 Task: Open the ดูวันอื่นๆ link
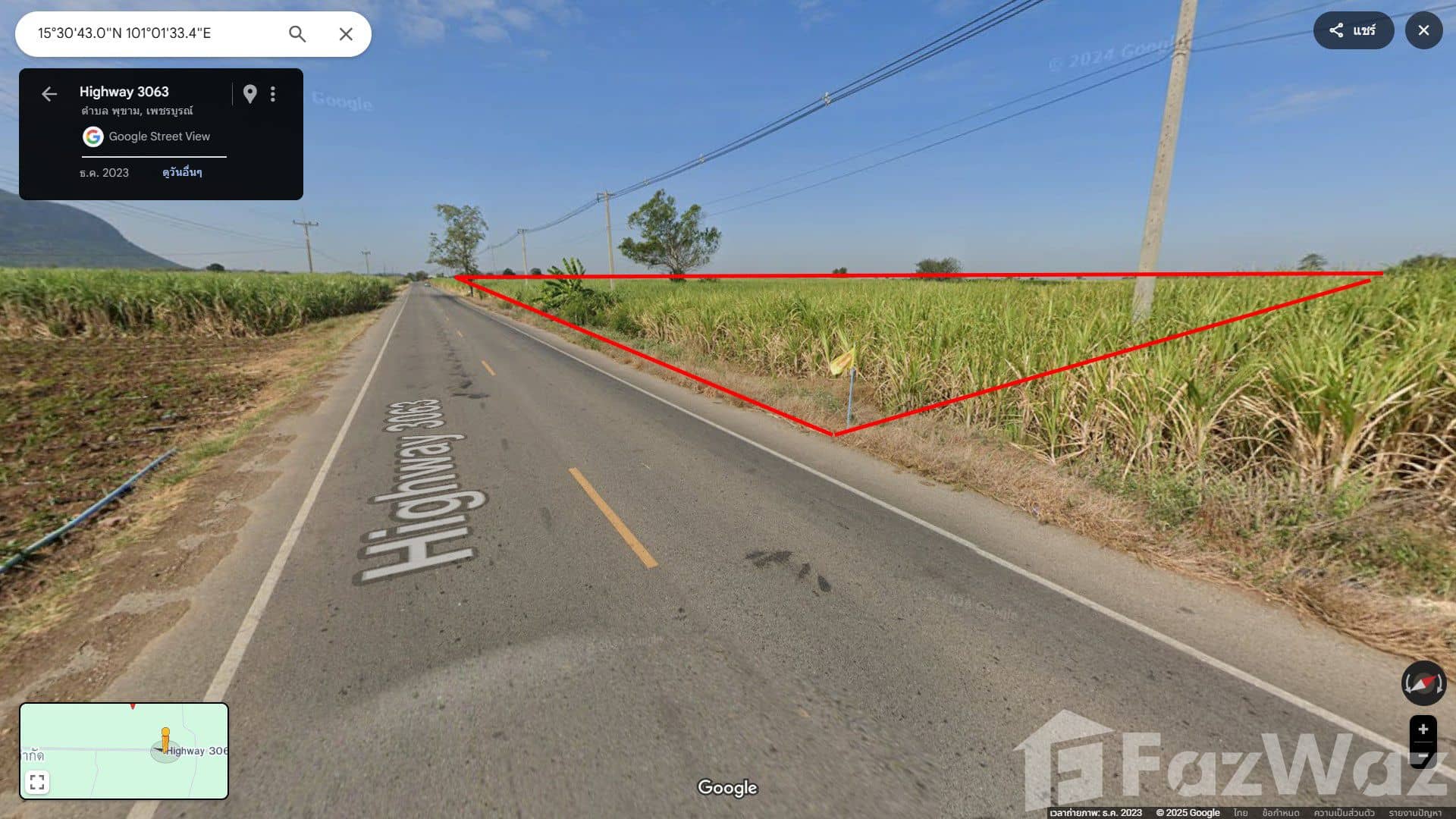182,172
